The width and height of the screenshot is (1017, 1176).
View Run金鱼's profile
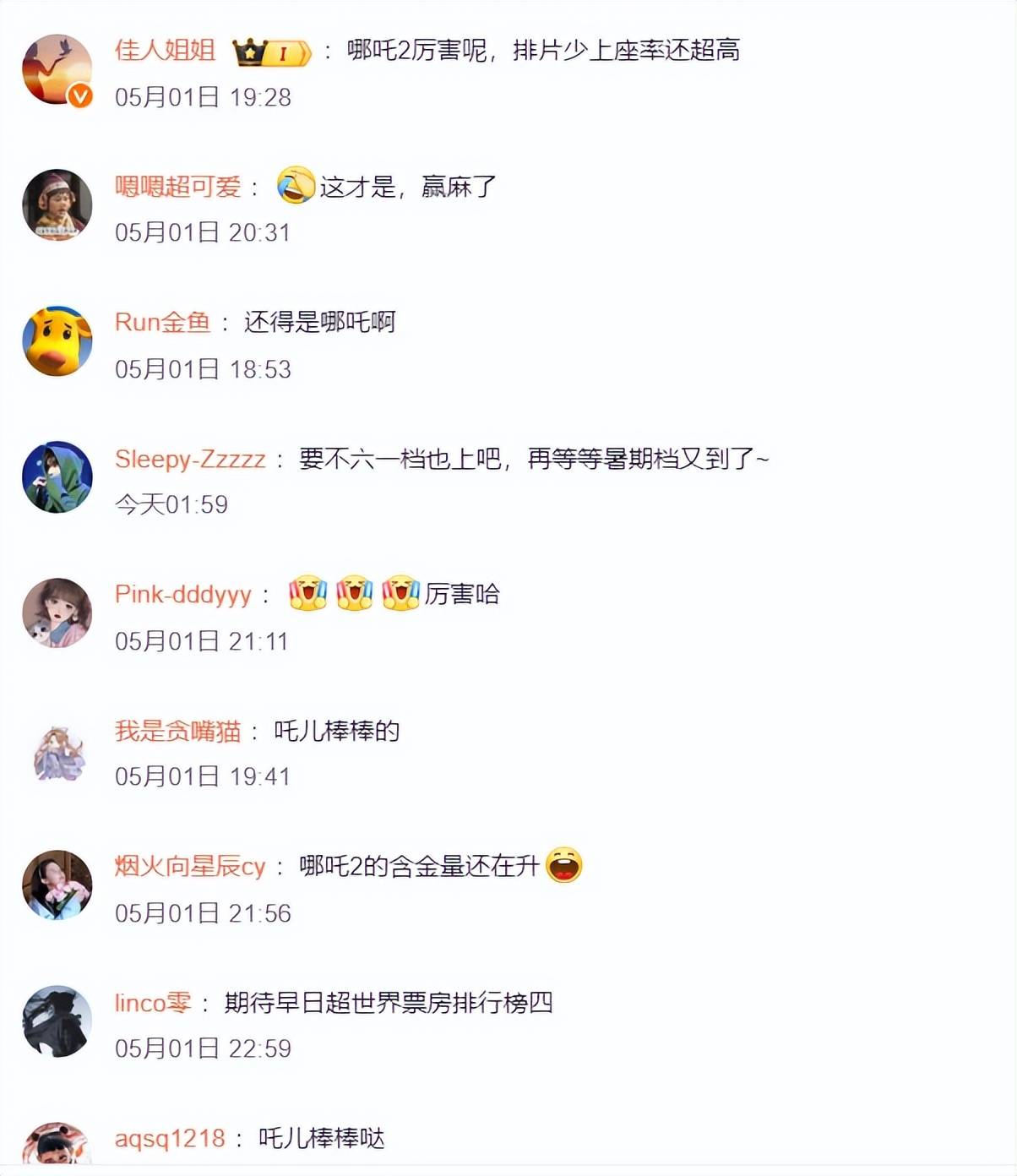click(162, 323)
